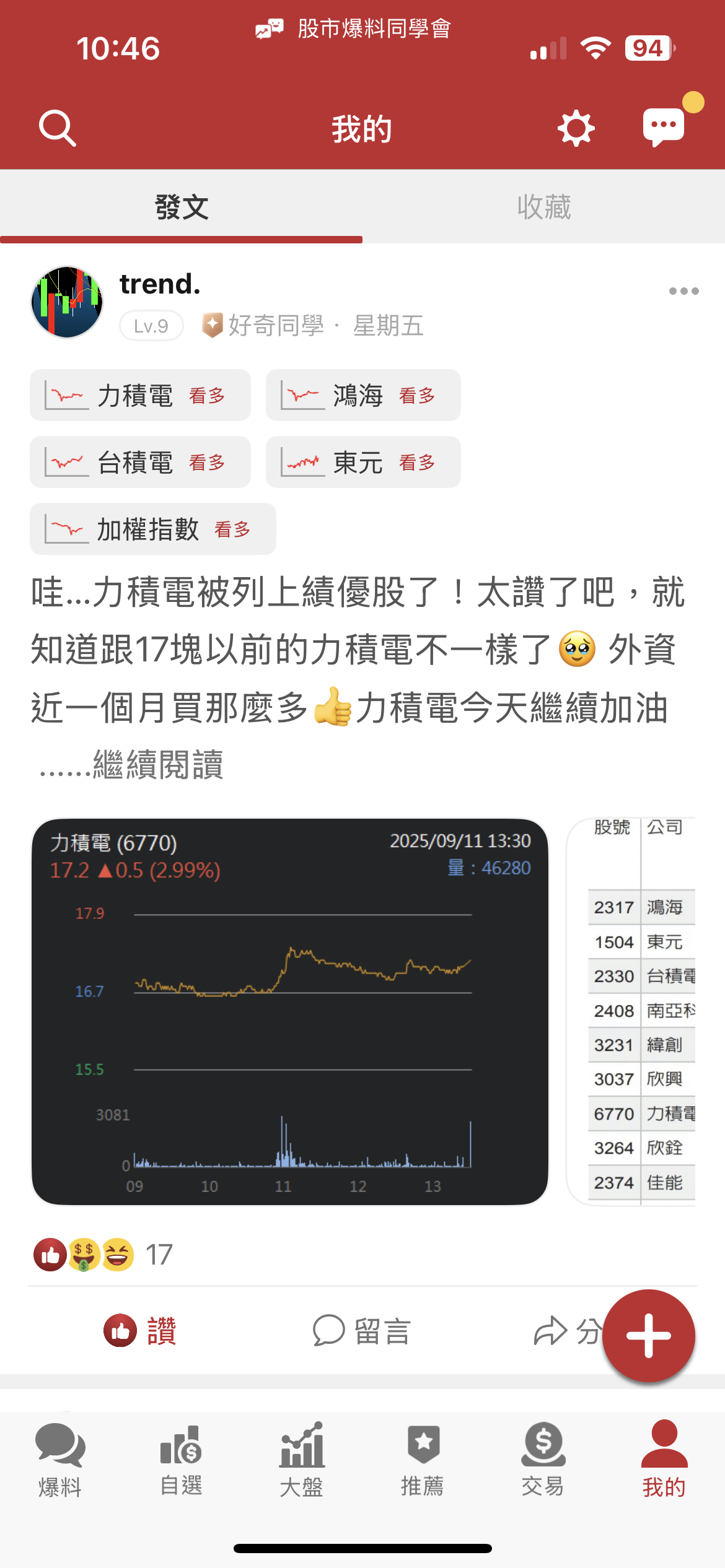Viewport: 725px width, 1568px height.
Task: Open the 力積電 (6770) chart image
Action: click(x=290, y=1012)
